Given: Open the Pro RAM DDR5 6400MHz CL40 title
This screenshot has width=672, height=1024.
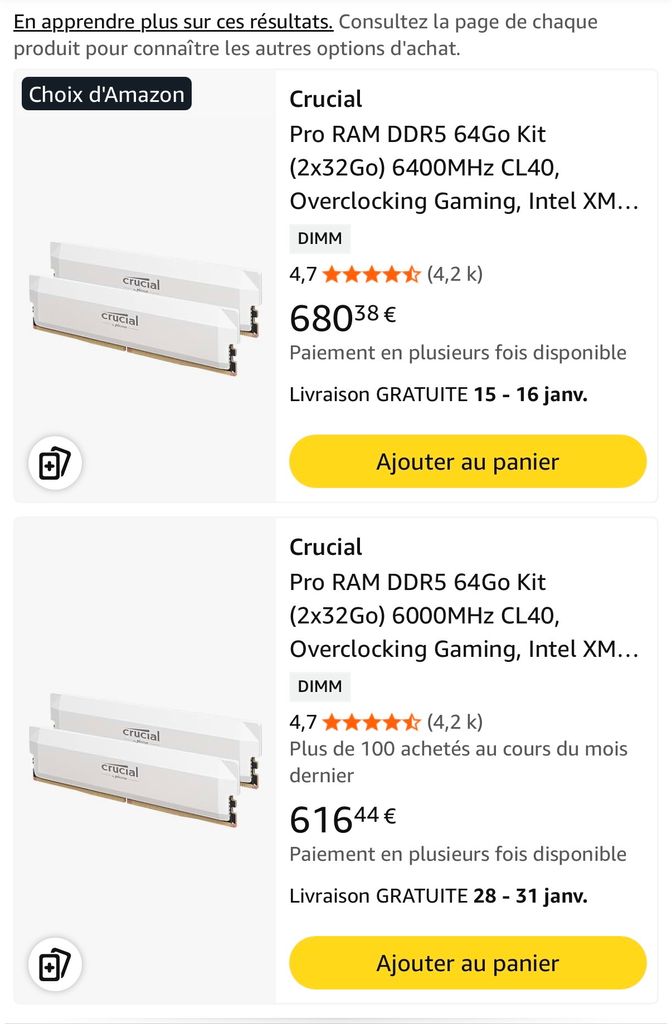Looking at the screenshot, I should point(463,167).
